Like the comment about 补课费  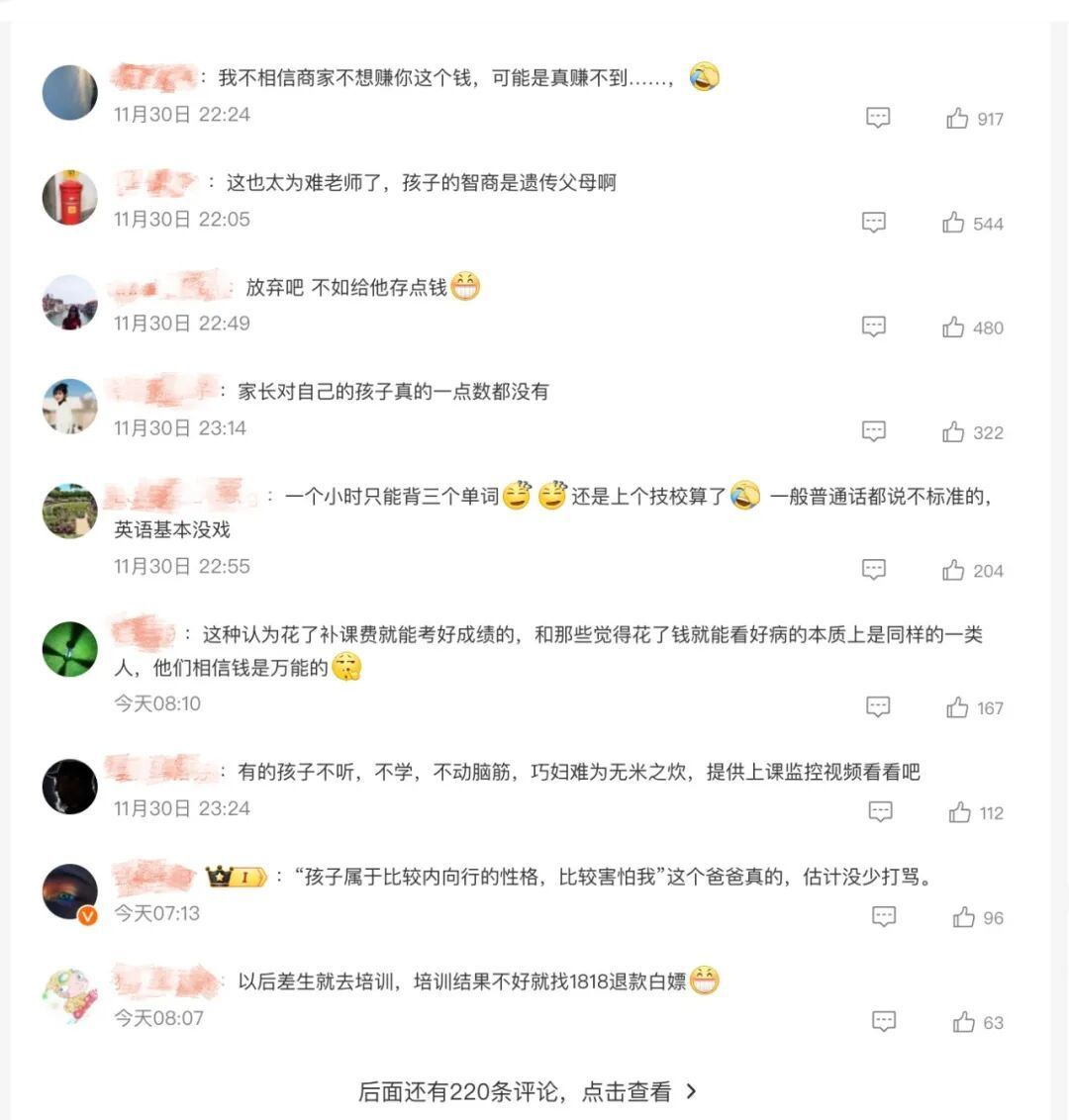(x=957, y=707)
